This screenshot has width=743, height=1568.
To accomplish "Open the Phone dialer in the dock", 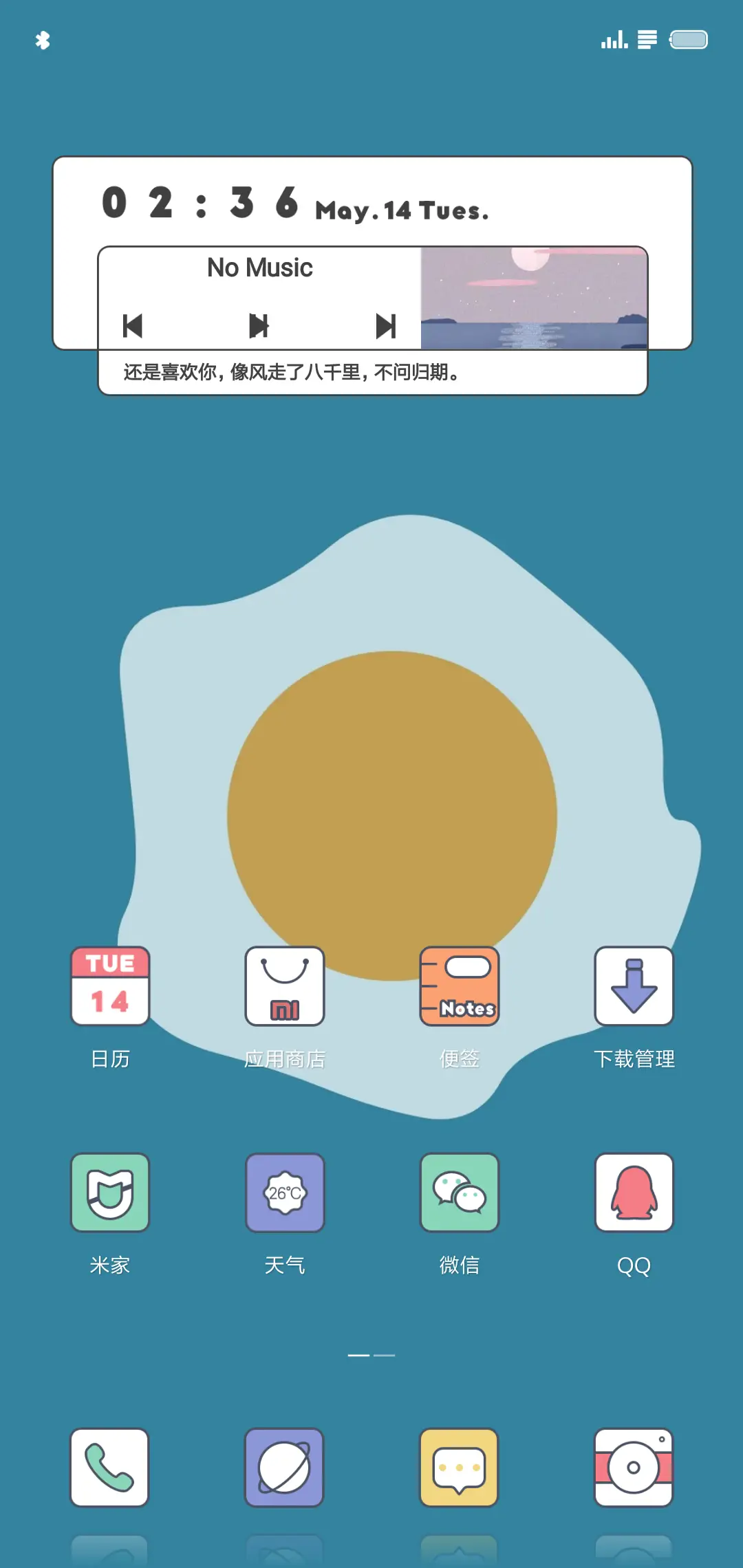I will point(110,1468).
